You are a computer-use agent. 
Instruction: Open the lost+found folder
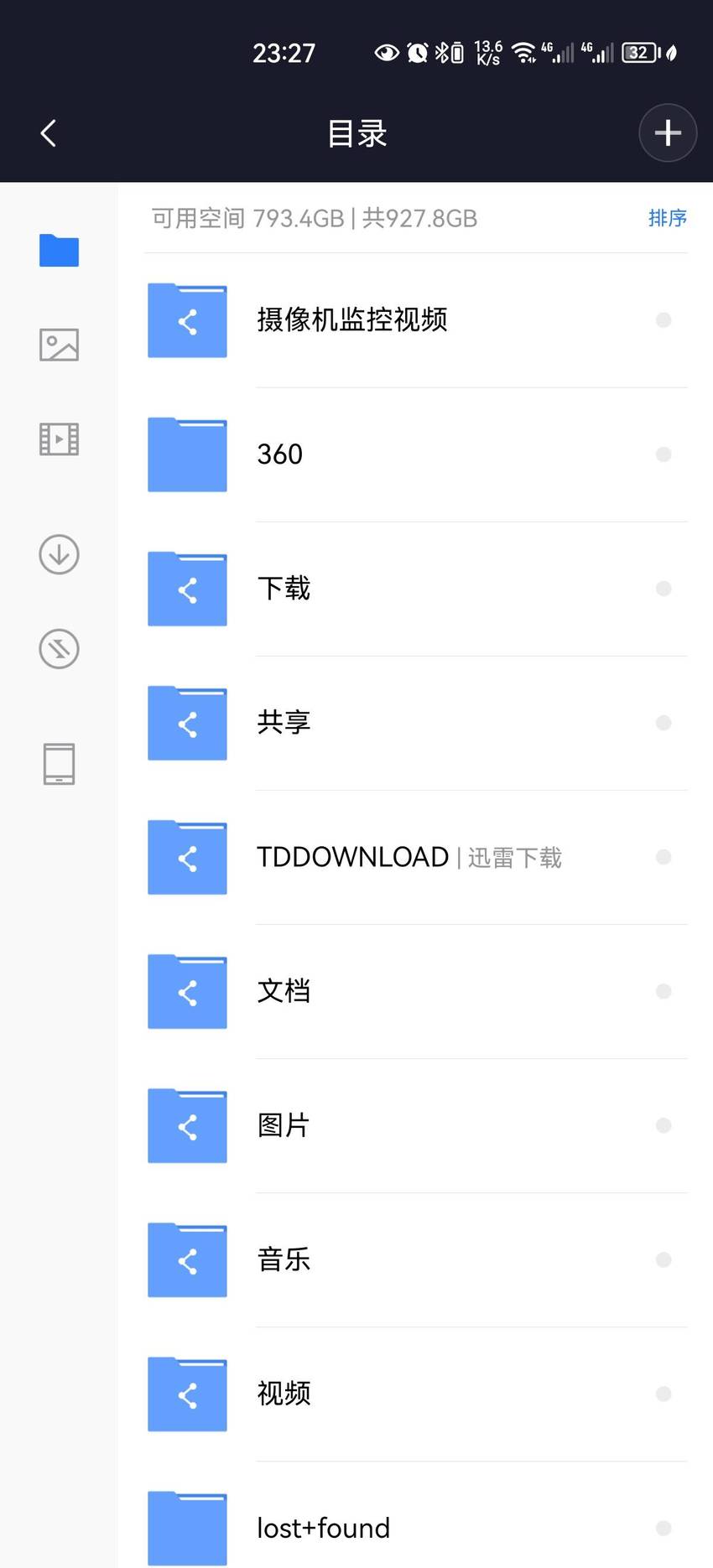[x=416, y=1516]
